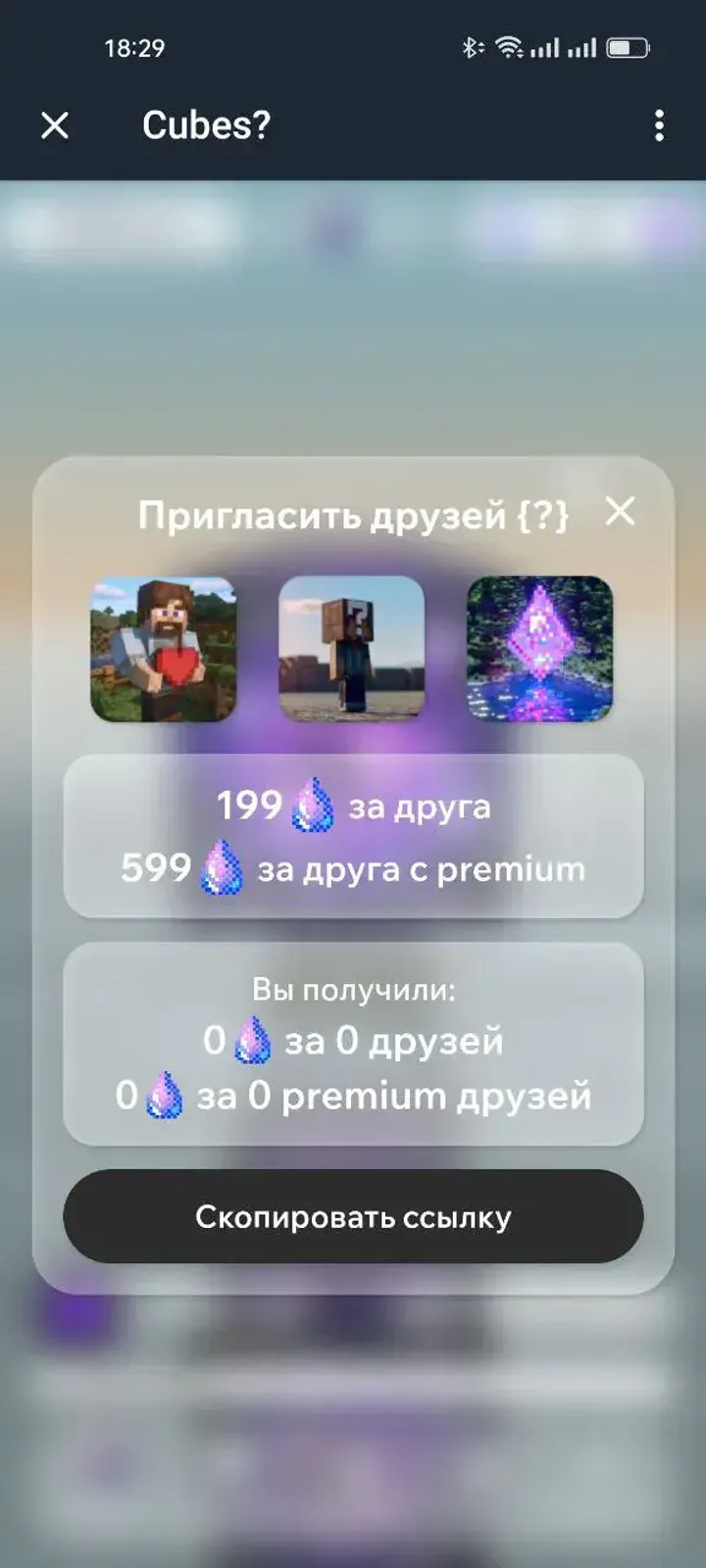Tap the cellular signal icon in the status bar
The height and width of the screenshot is (1568, 706).
pos(549,46)
